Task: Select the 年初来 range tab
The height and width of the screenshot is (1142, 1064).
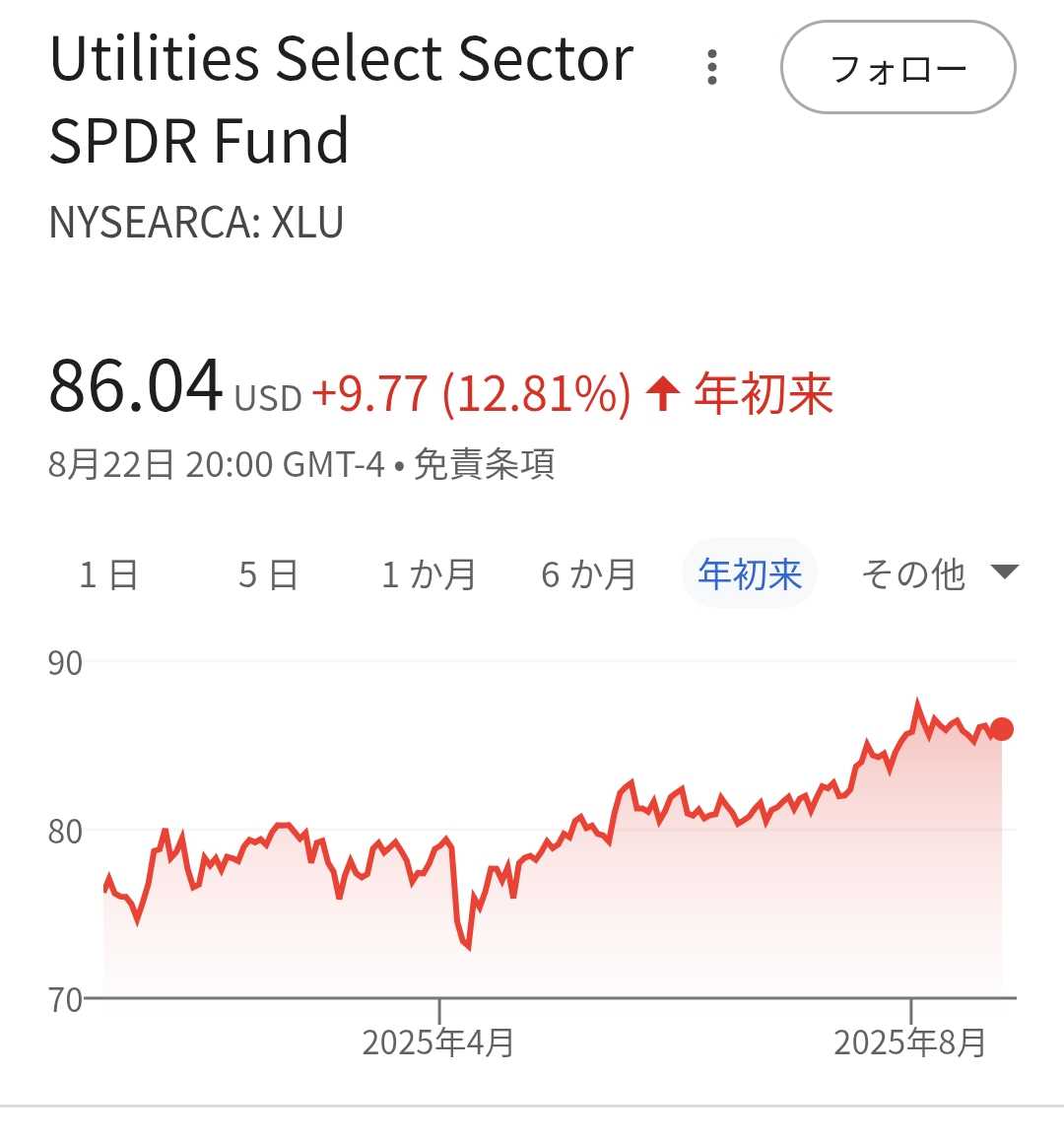Action: [x=750, y=573]
